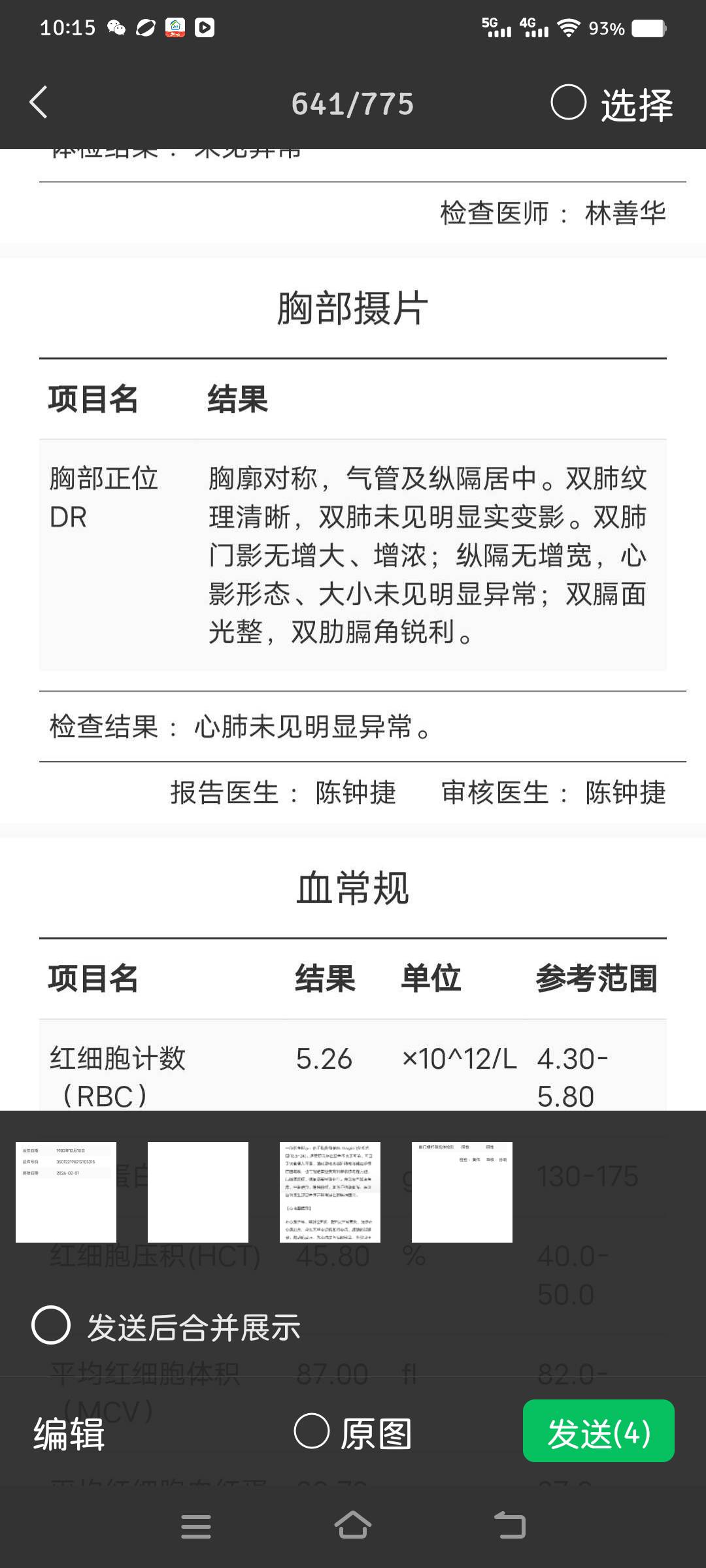Toggle the 原图 original image option
This screenshot has width=706, height=1568.
click(x=312, y=1432)
